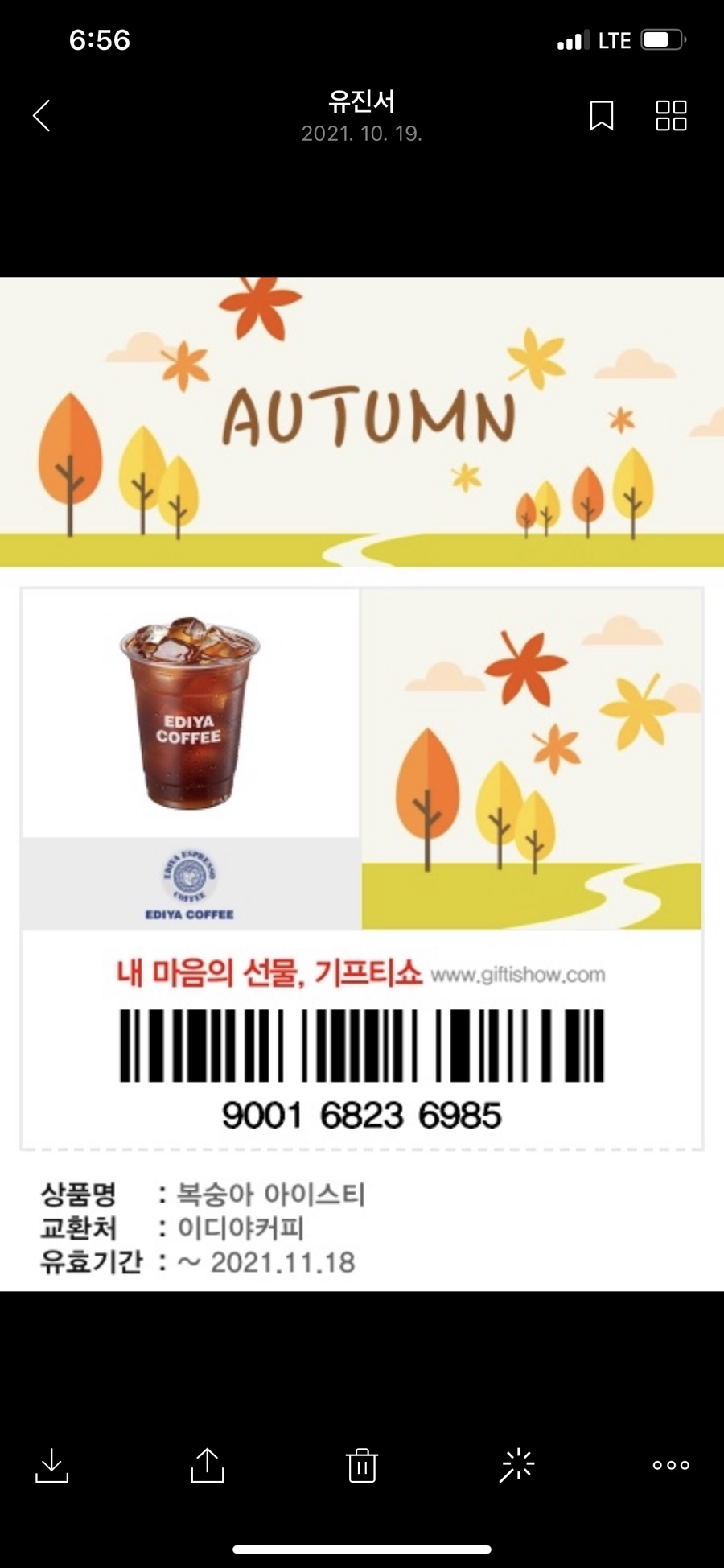Open the grid view of all photos
The image size is (724, 1568).
(x=671, y=116)
